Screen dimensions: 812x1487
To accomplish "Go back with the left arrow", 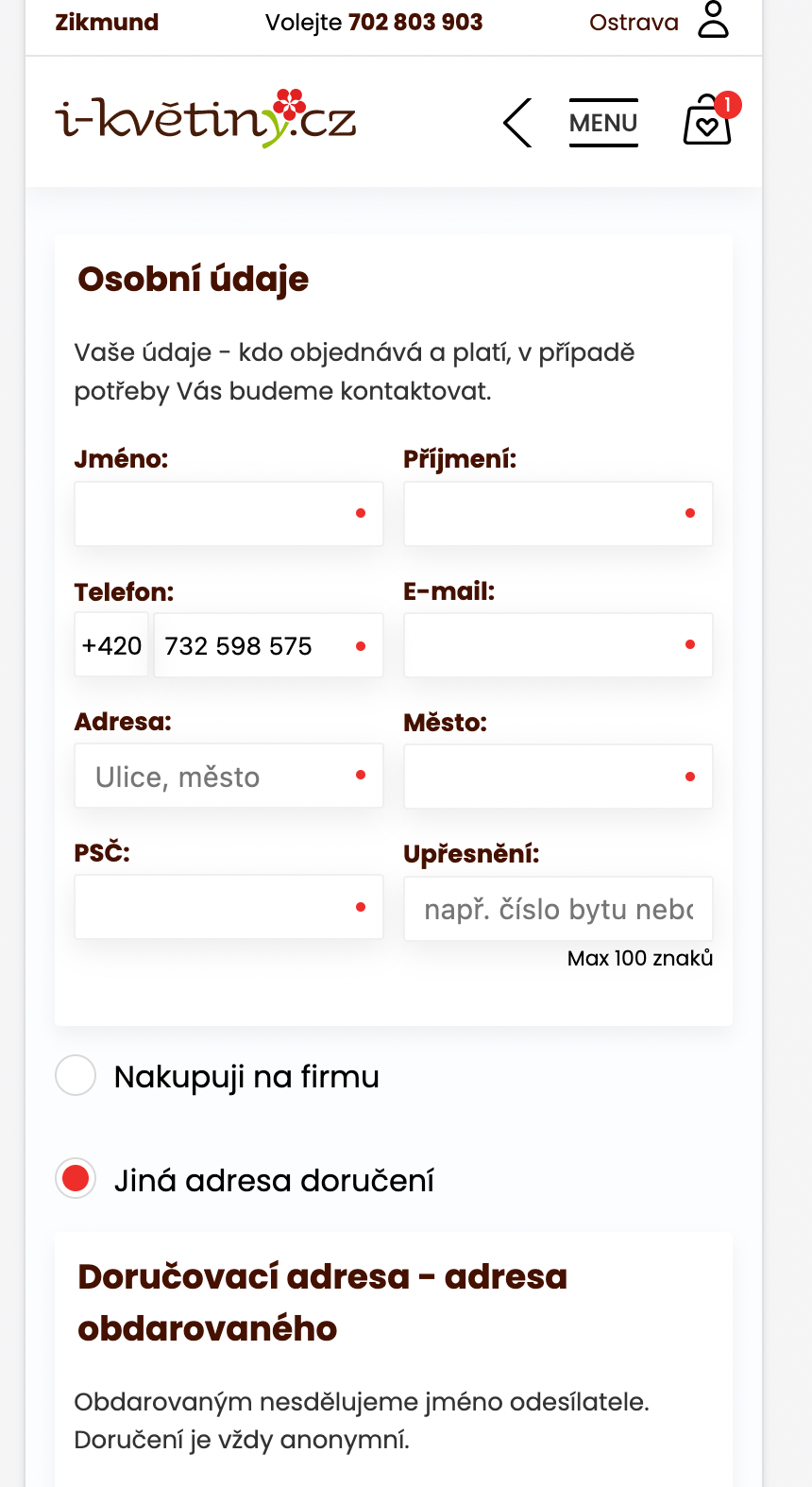I will point(517,123).
